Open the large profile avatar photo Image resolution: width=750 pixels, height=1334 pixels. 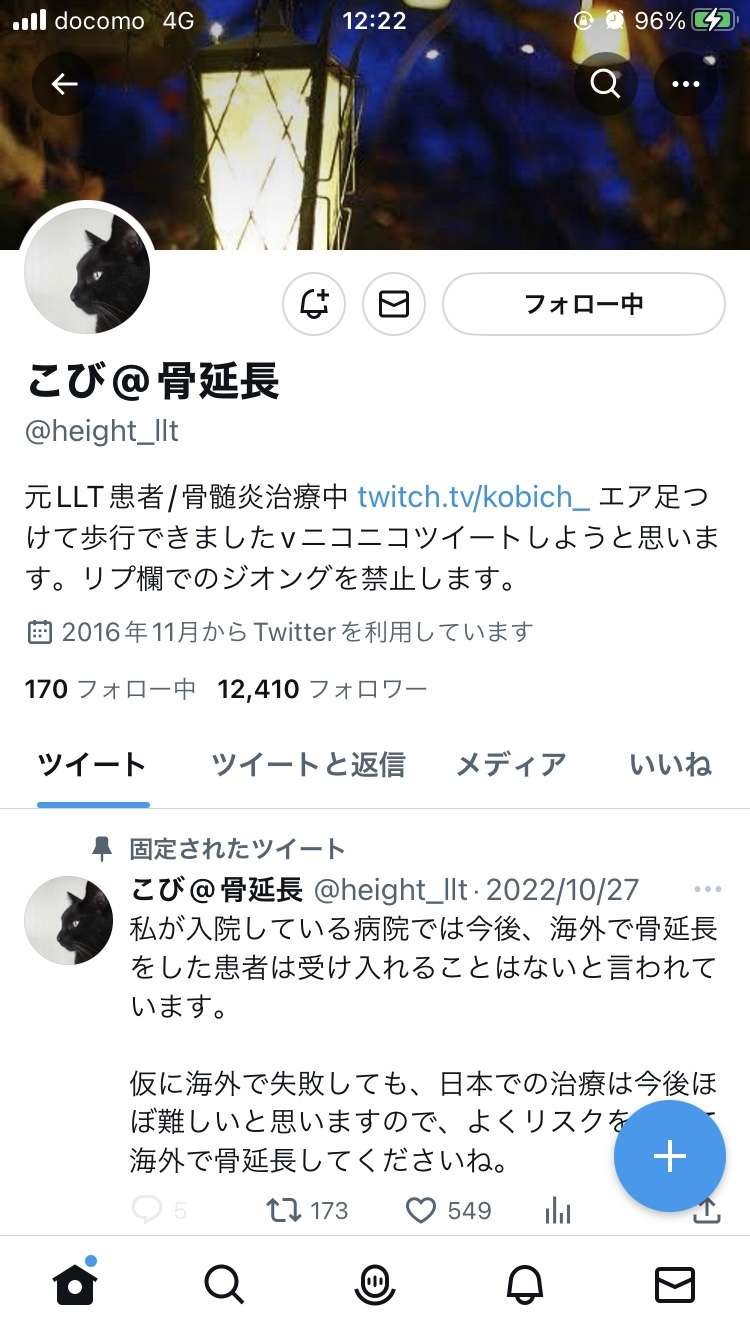pos(88,272)
